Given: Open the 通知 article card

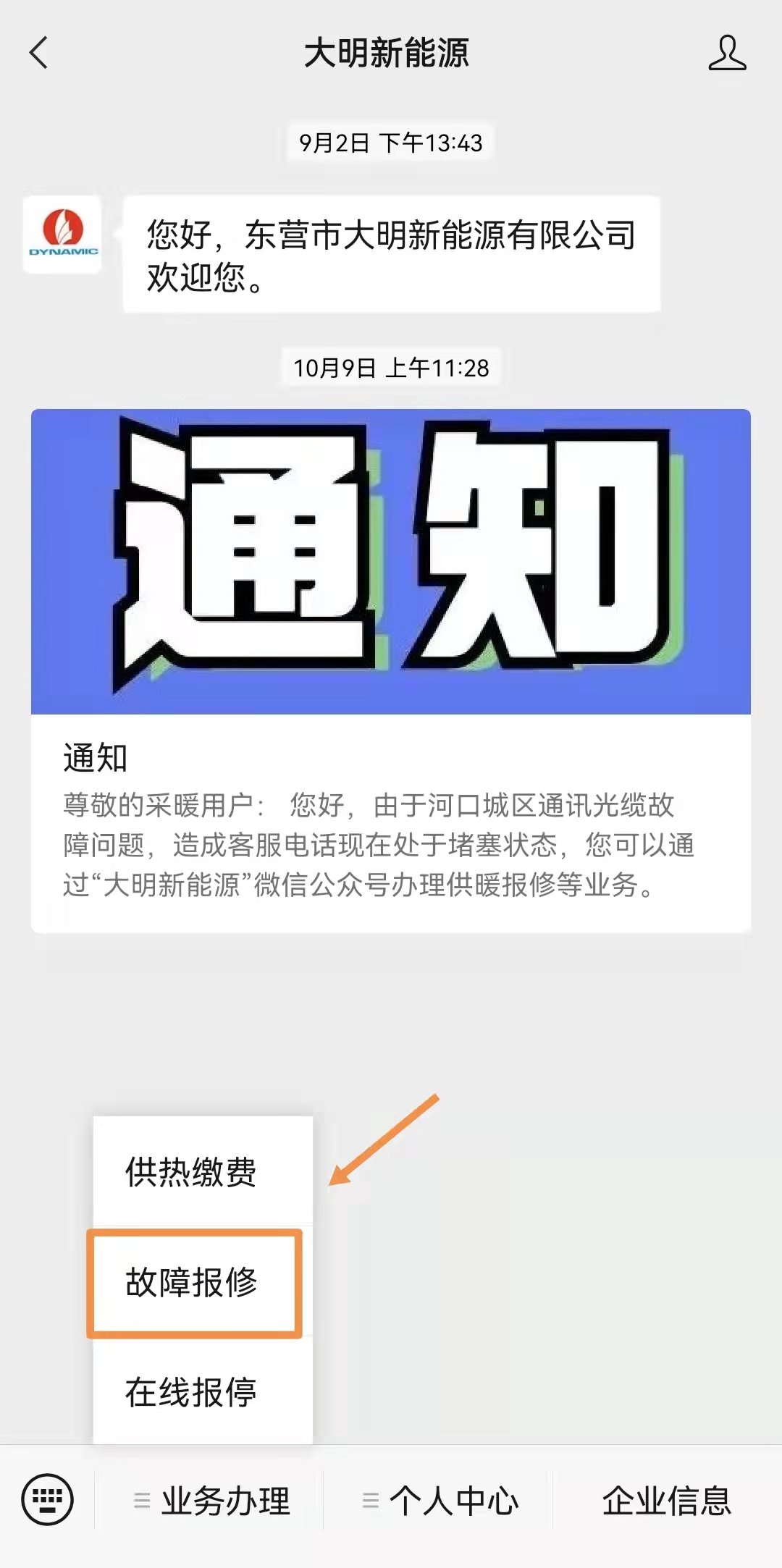Looking at the screenshot, I should (x=390, y=670).
